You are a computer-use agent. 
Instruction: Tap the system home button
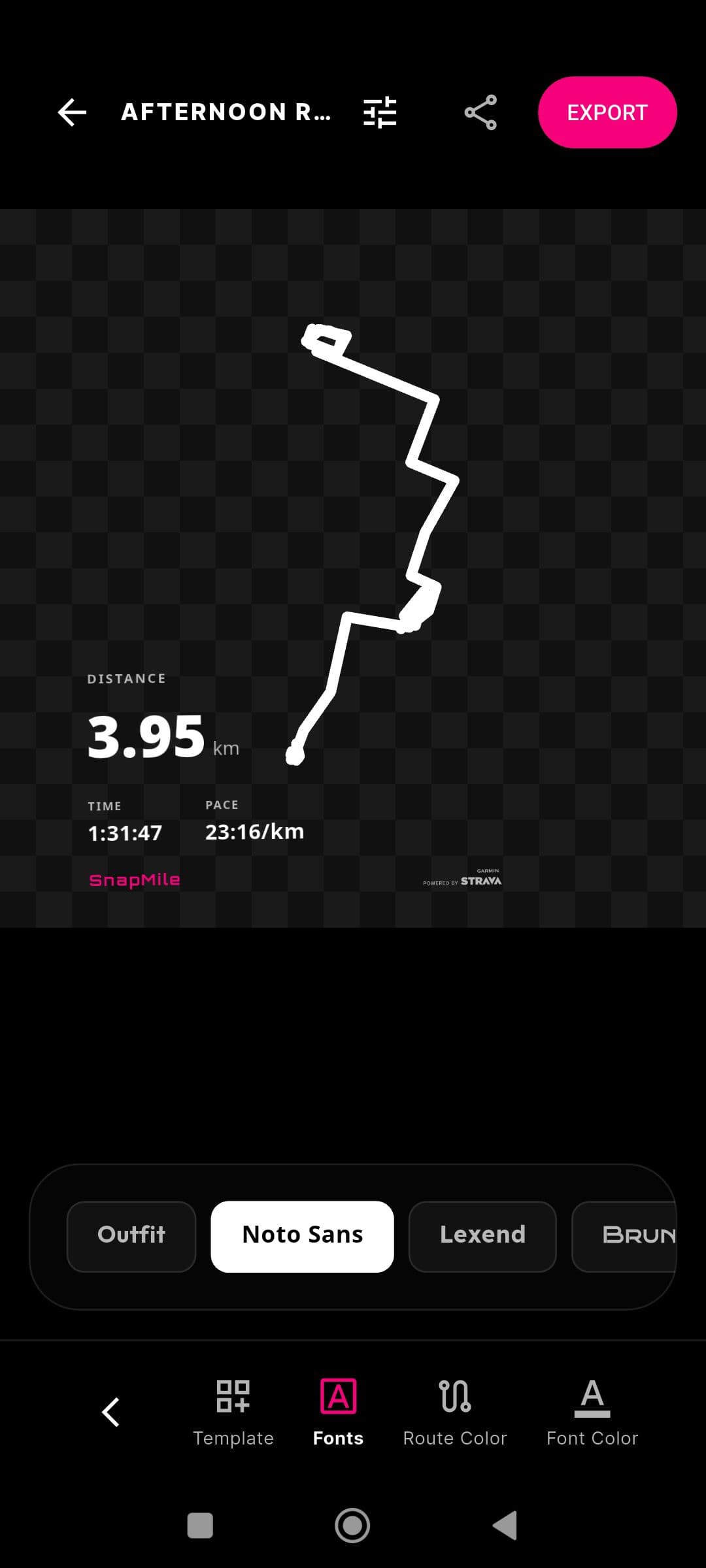pyautogui.click(x=352, y=1526)
